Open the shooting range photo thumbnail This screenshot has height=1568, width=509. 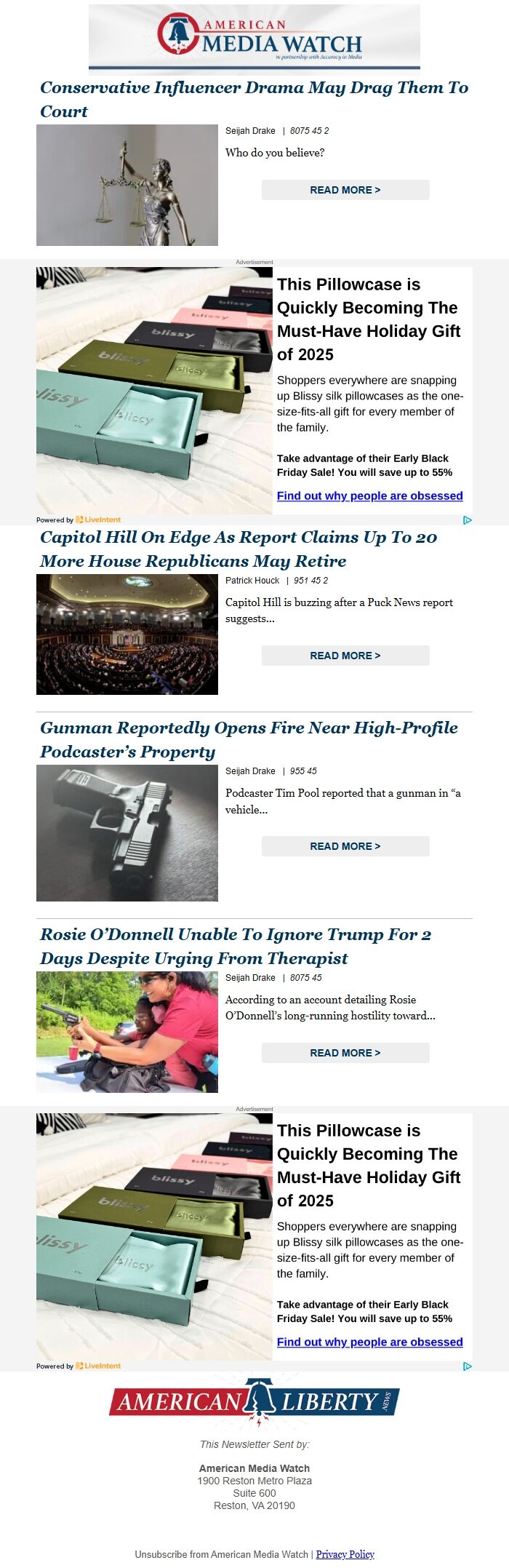tap(127, 1032)
